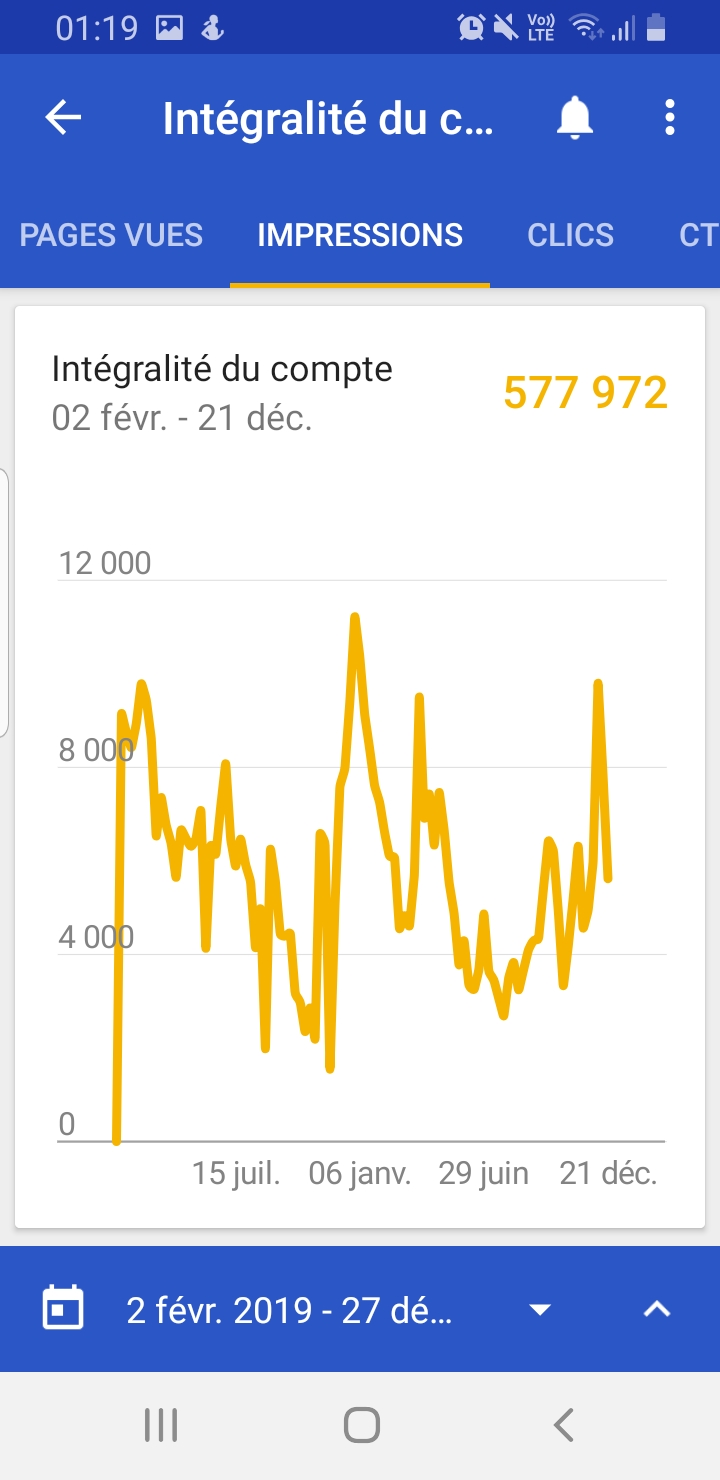Tap the calendar icon in bottom bar
Screen dimensions: 720x1480
point(63,1308)
